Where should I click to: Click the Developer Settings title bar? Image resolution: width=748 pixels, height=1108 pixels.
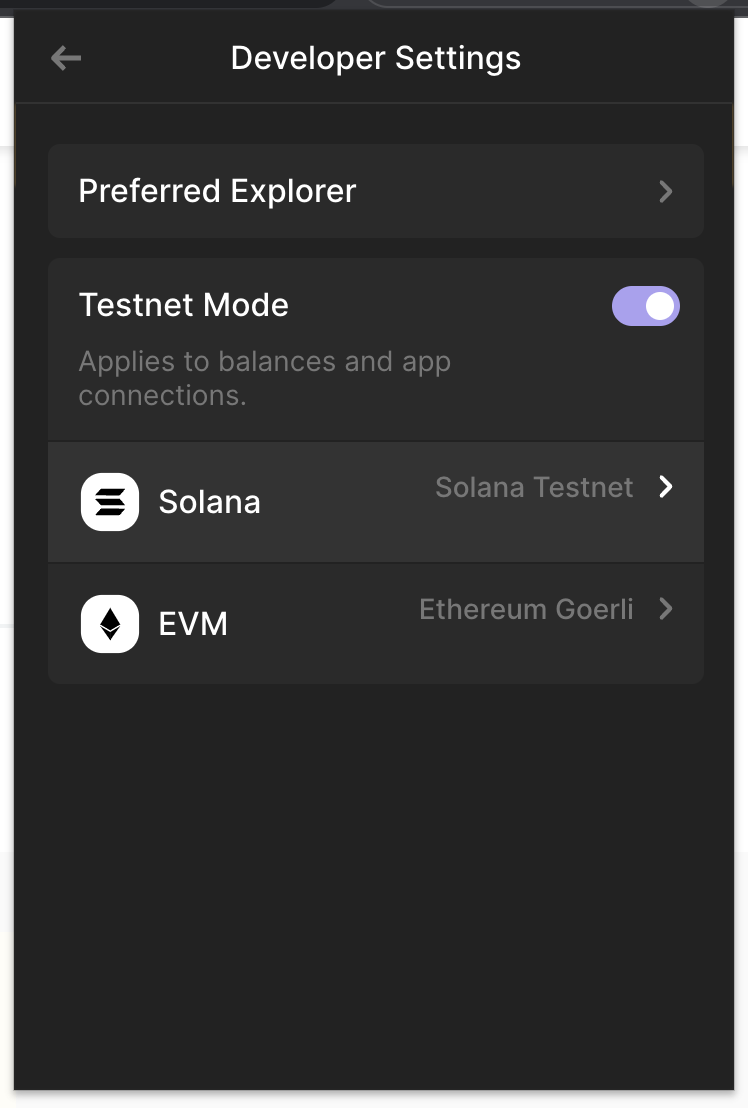(x=375, y=57)
